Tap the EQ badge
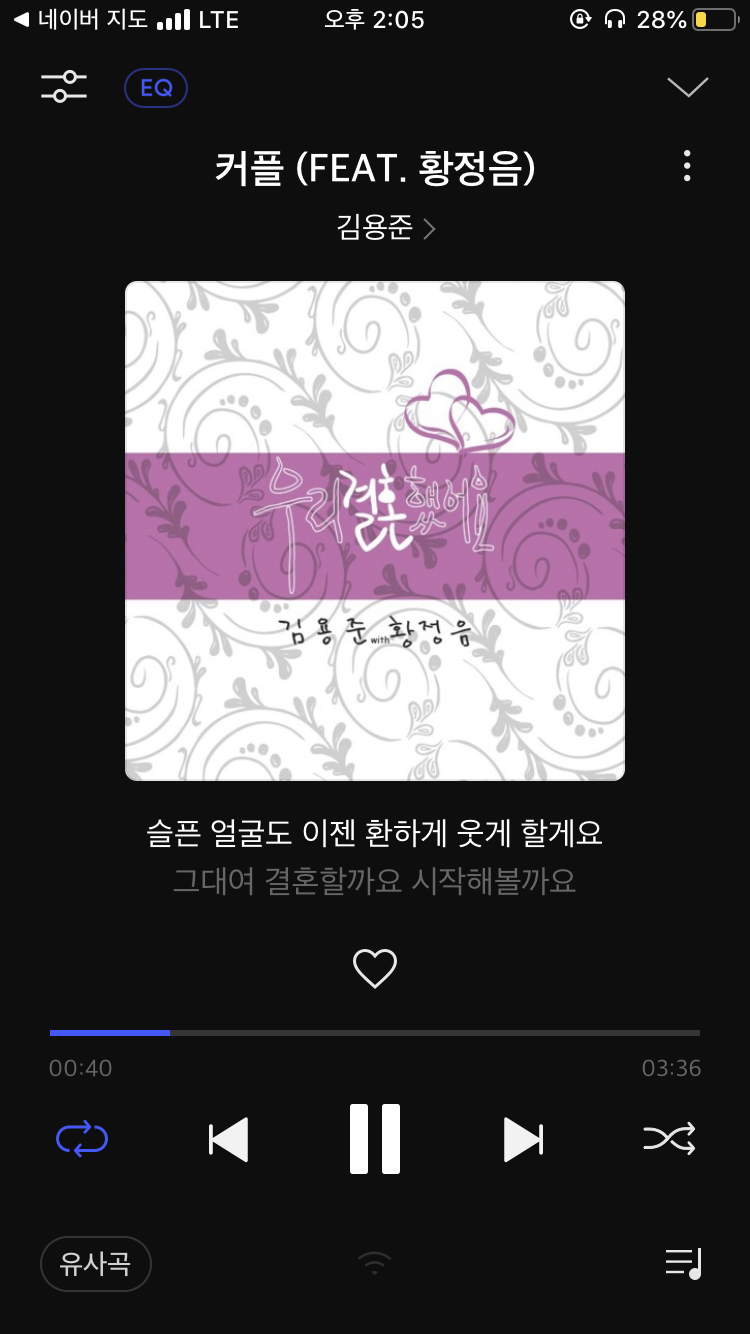This screenshot has width=750, height=1334. pos(156,88)
